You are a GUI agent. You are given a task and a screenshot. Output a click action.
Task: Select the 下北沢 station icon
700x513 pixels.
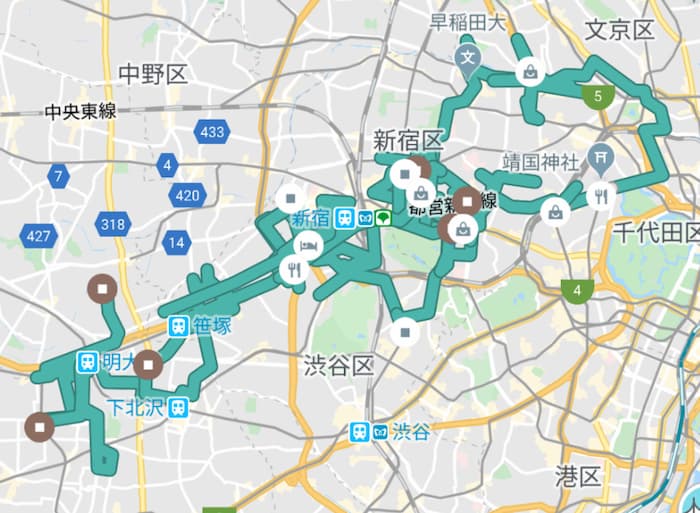click(x=178, y=406)
